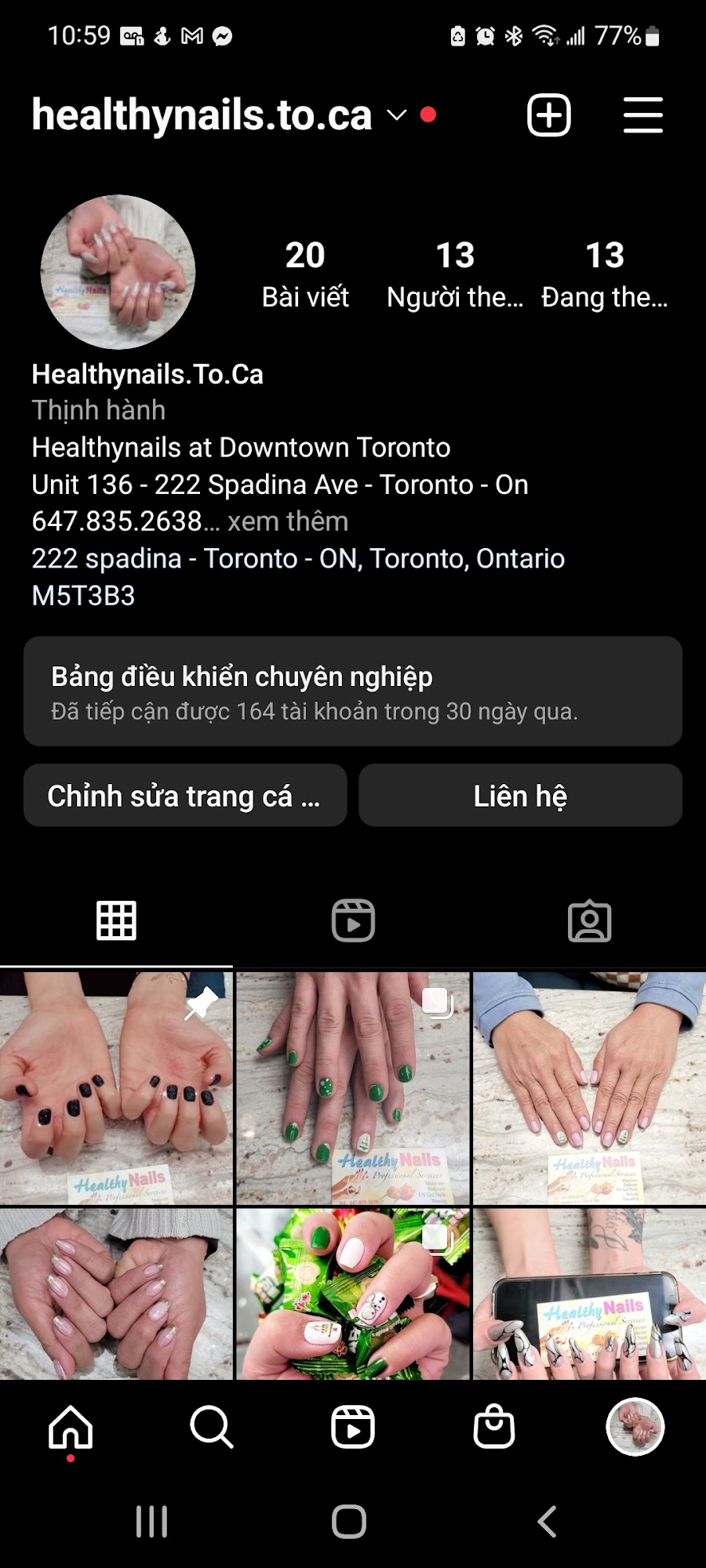Tap the system back button
The image size is (706, 1568).
tap(547, 1522)
